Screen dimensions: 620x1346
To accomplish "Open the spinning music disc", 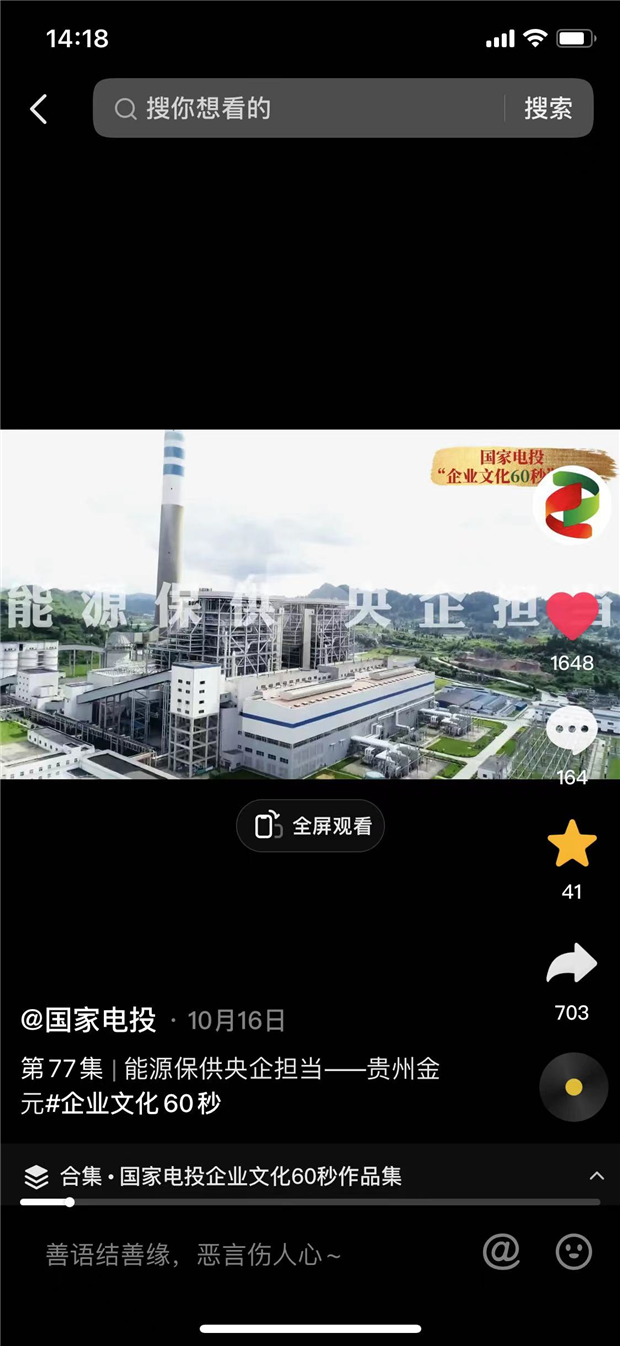I will point(573,1087).
